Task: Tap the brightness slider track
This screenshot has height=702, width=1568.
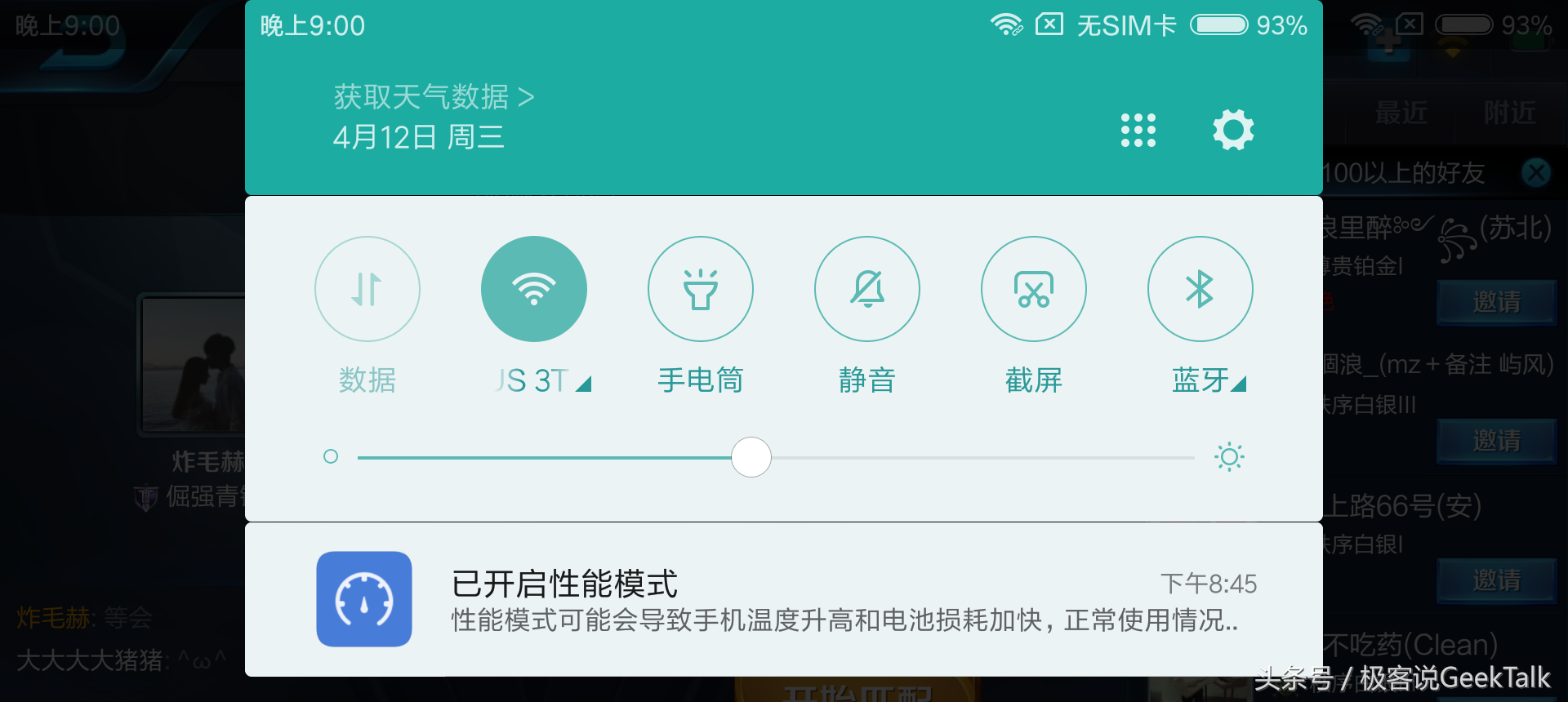Action: tap(980, 458)
